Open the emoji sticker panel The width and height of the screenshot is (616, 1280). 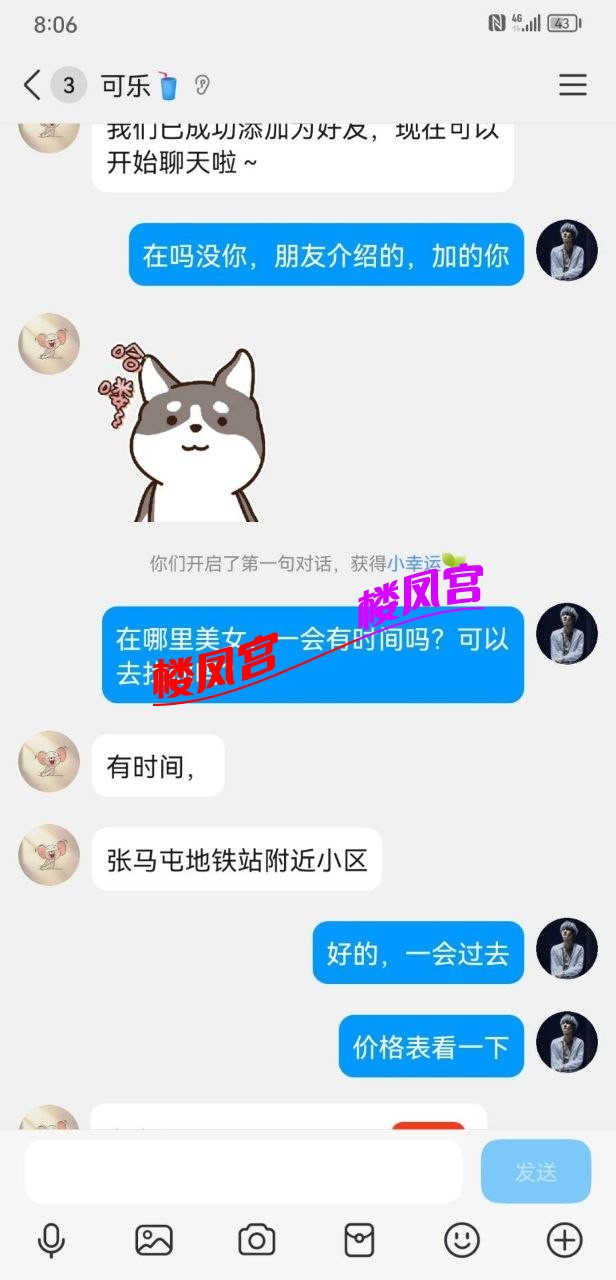coord(462,1240)
